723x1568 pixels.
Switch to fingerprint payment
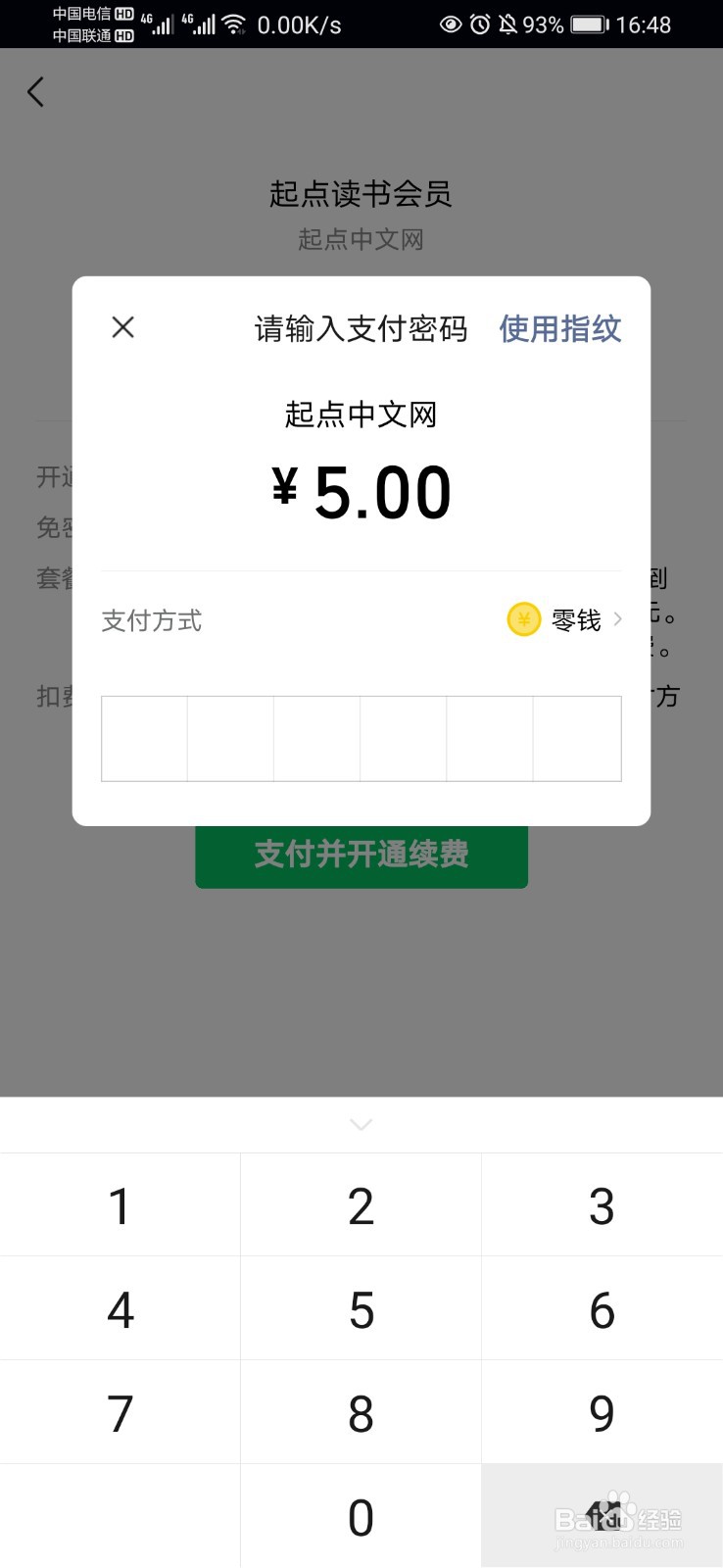pyautogui.click(x=560, y=328)
